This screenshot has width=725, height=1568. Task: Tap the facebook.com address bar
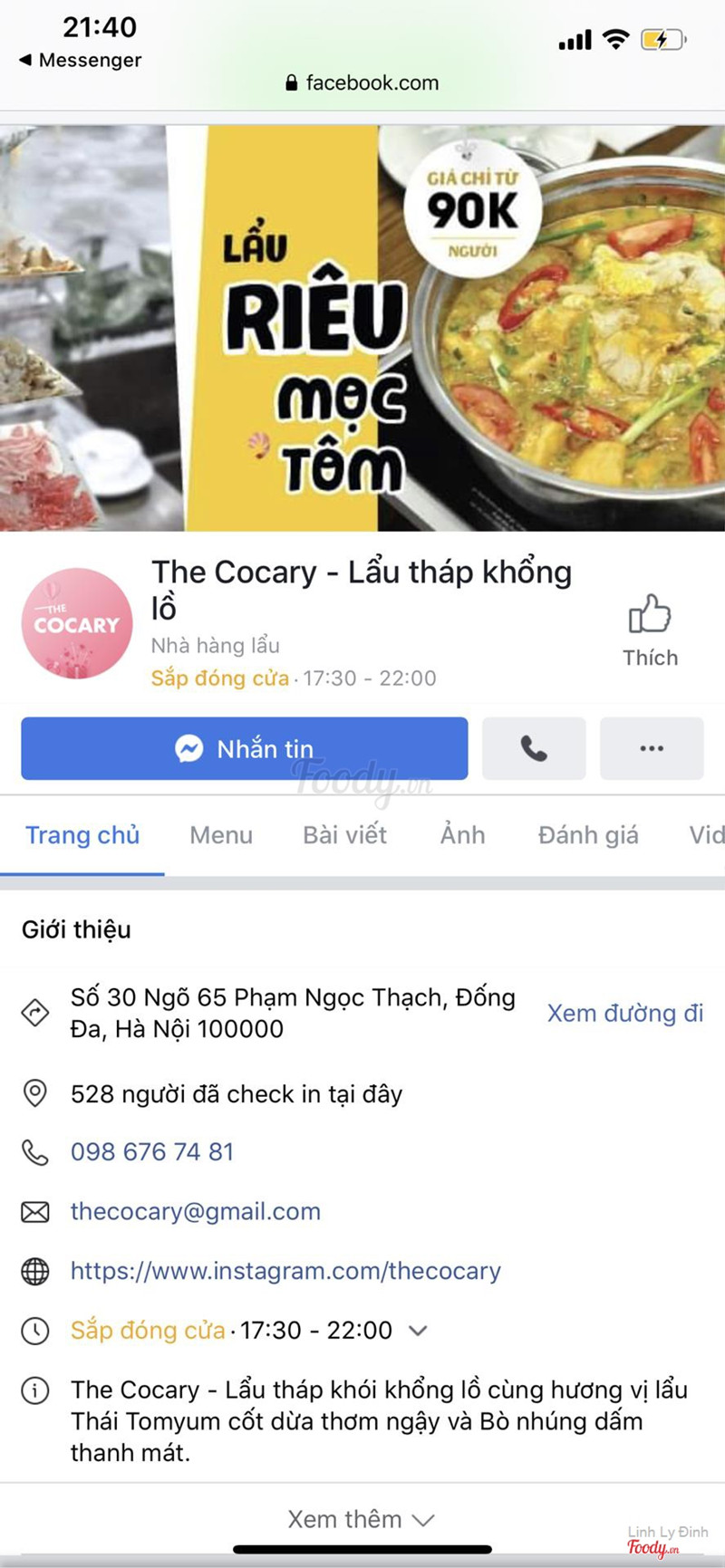pyautogui.click(x=362, y=82)
